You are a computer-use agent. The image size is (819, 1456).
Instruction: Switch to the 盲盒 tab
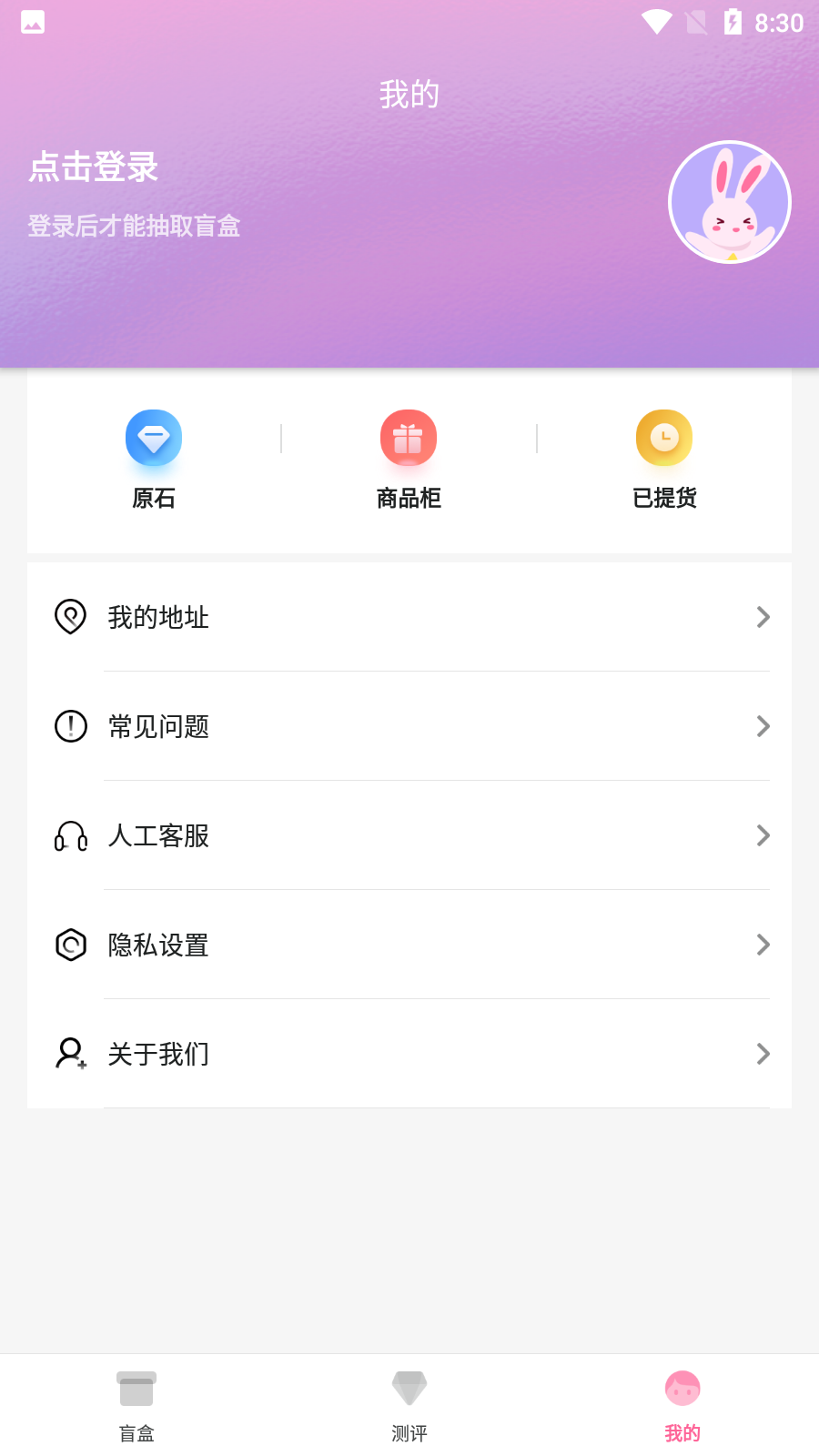136,1406
